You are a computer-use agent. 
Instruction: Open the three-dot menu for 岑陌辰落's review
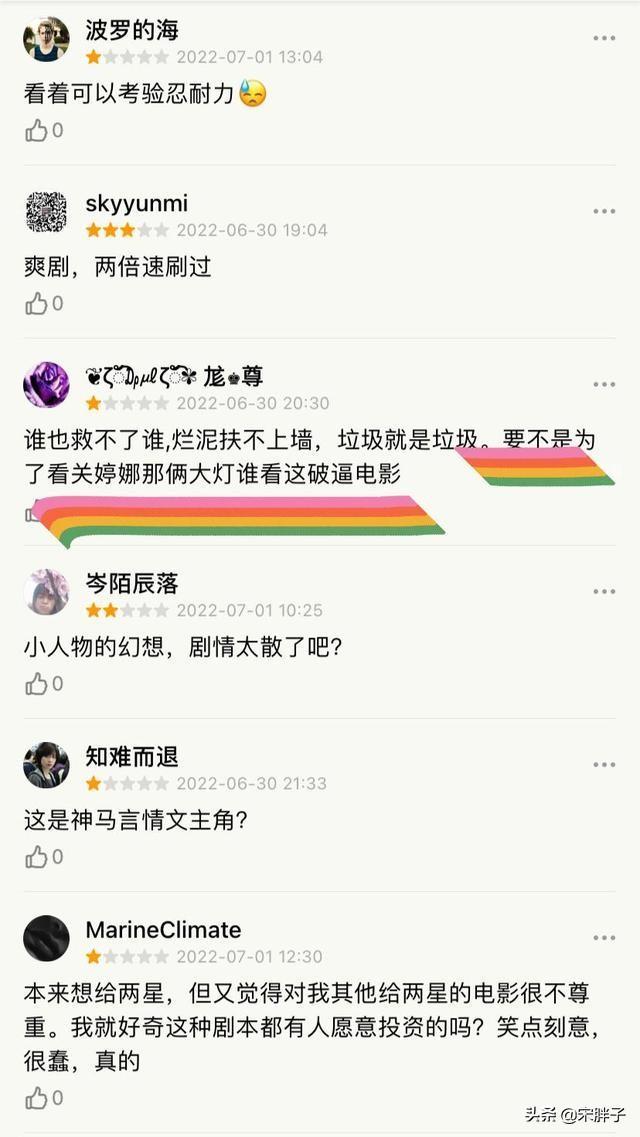[x=604, y=592]
